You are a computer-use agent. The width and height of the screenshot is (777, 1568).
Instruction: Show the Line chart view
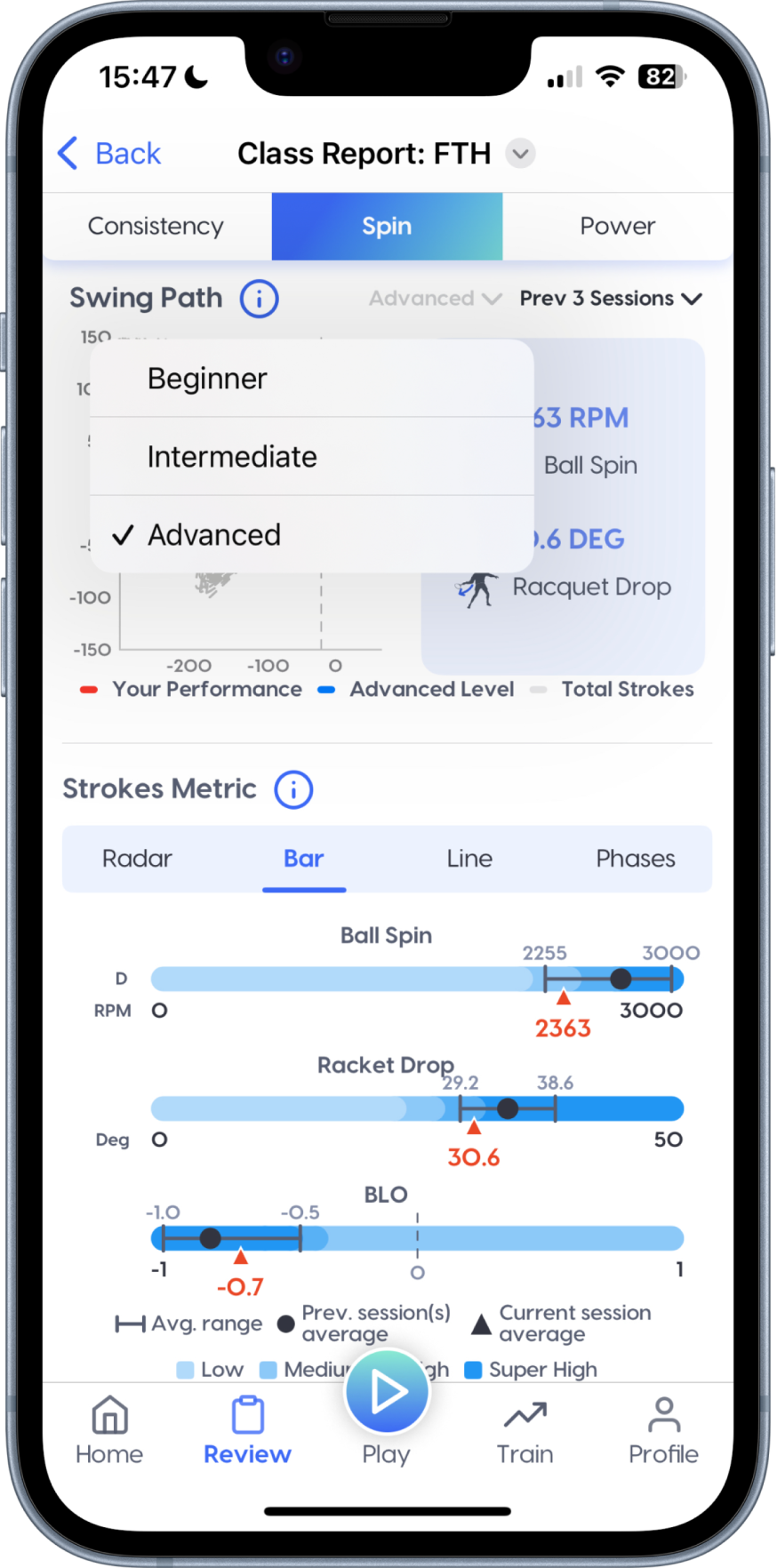point(469,859)
